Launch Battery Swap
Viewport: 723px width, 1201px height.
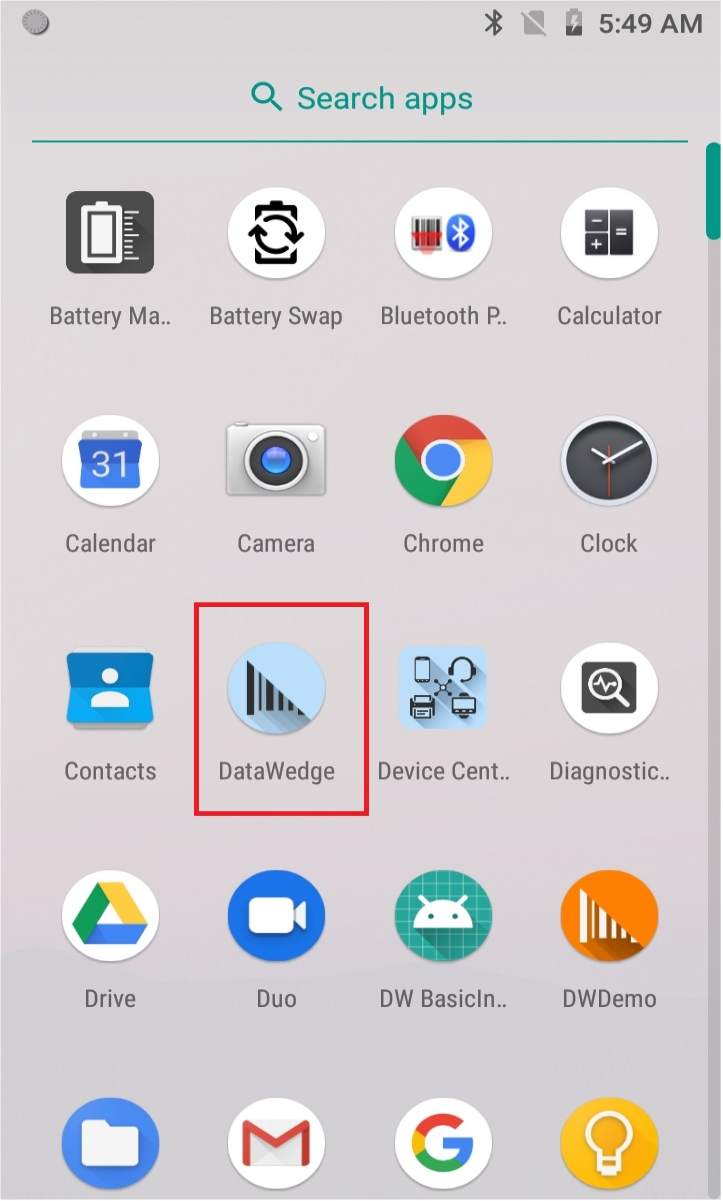click(276, 233)
